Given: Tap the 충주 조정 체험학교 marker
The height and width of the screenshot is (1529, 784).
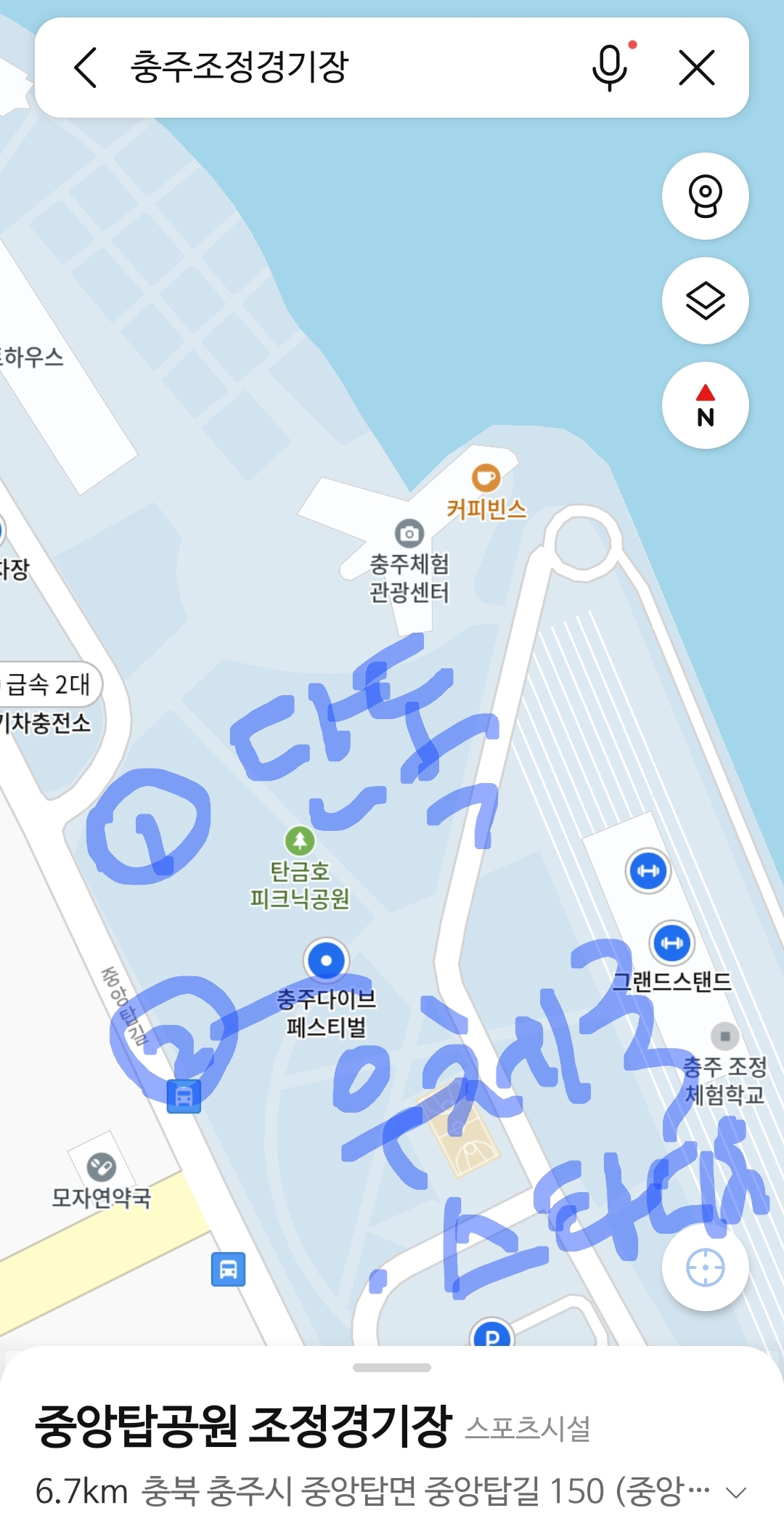Looking at the screenshot, I should 724,1037.
